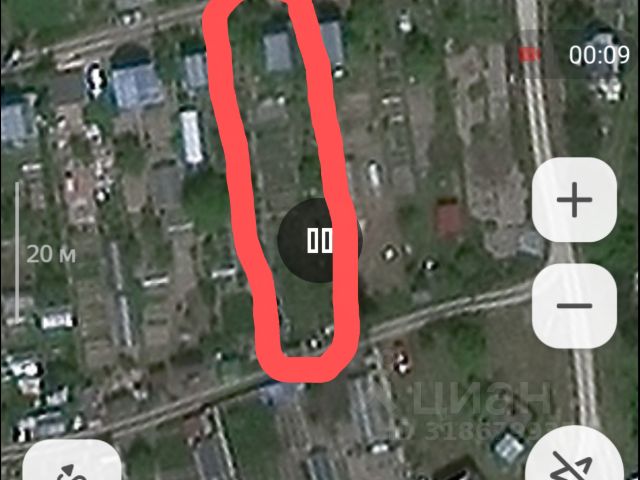Viewport: 640px width, 480px height.
Task: Pause the screen recording
Action: pos(319,240)
